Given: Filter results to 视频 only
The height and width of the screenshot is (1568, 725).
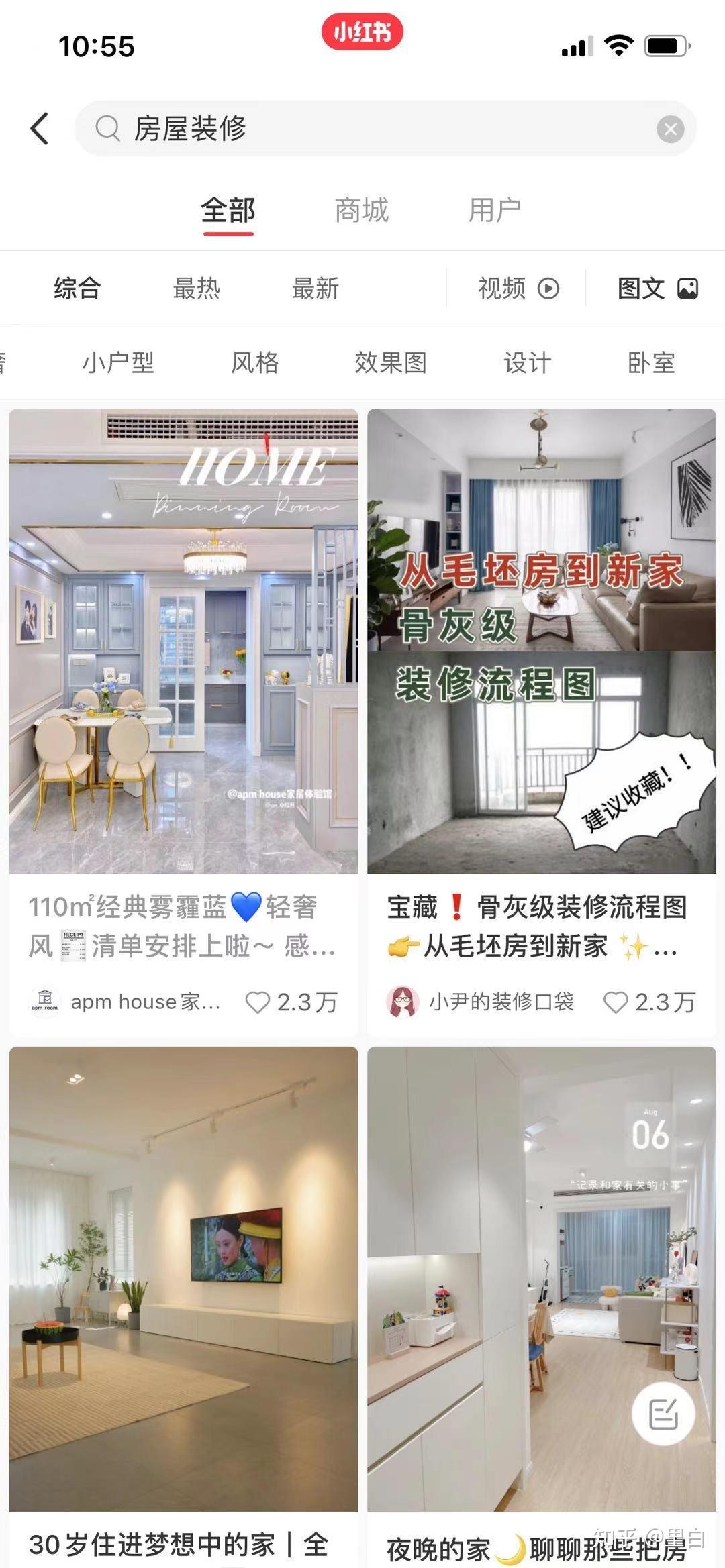Looking at the screenshot, I should point(518,289).
